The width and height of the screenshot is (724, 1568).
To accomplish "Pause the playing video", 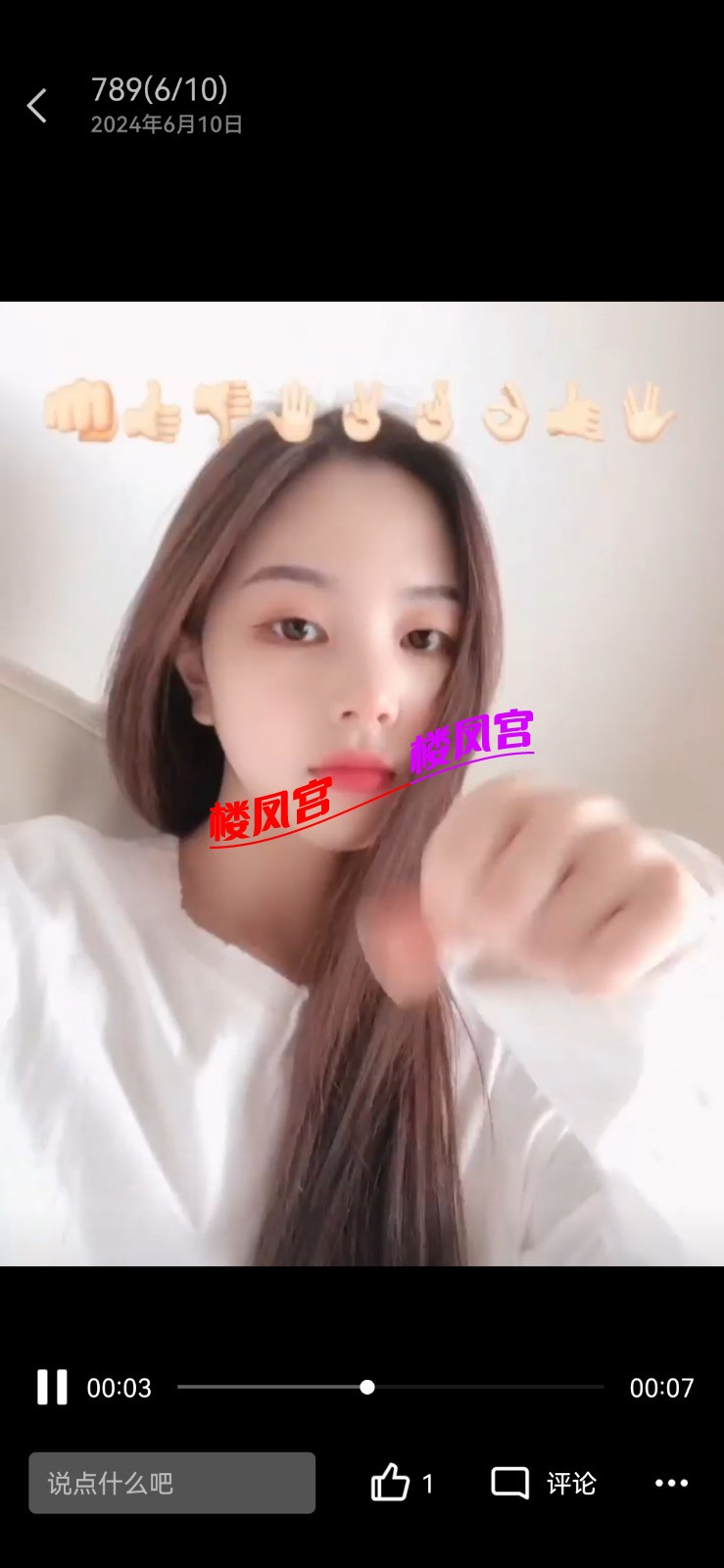I will (52, 1387).
